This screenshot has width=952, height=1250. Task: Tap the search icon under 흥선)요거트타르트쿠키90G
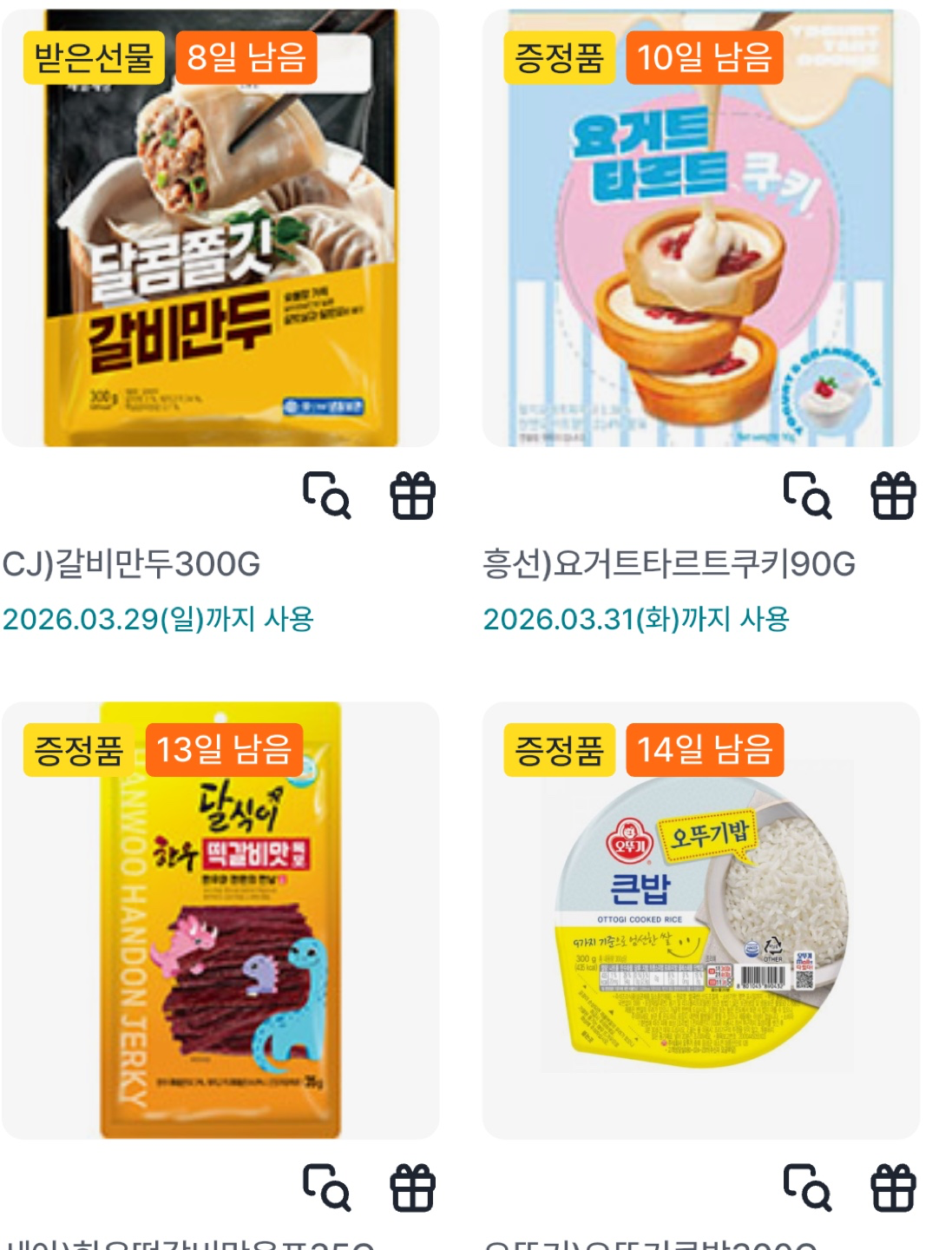tap(807, 496)
